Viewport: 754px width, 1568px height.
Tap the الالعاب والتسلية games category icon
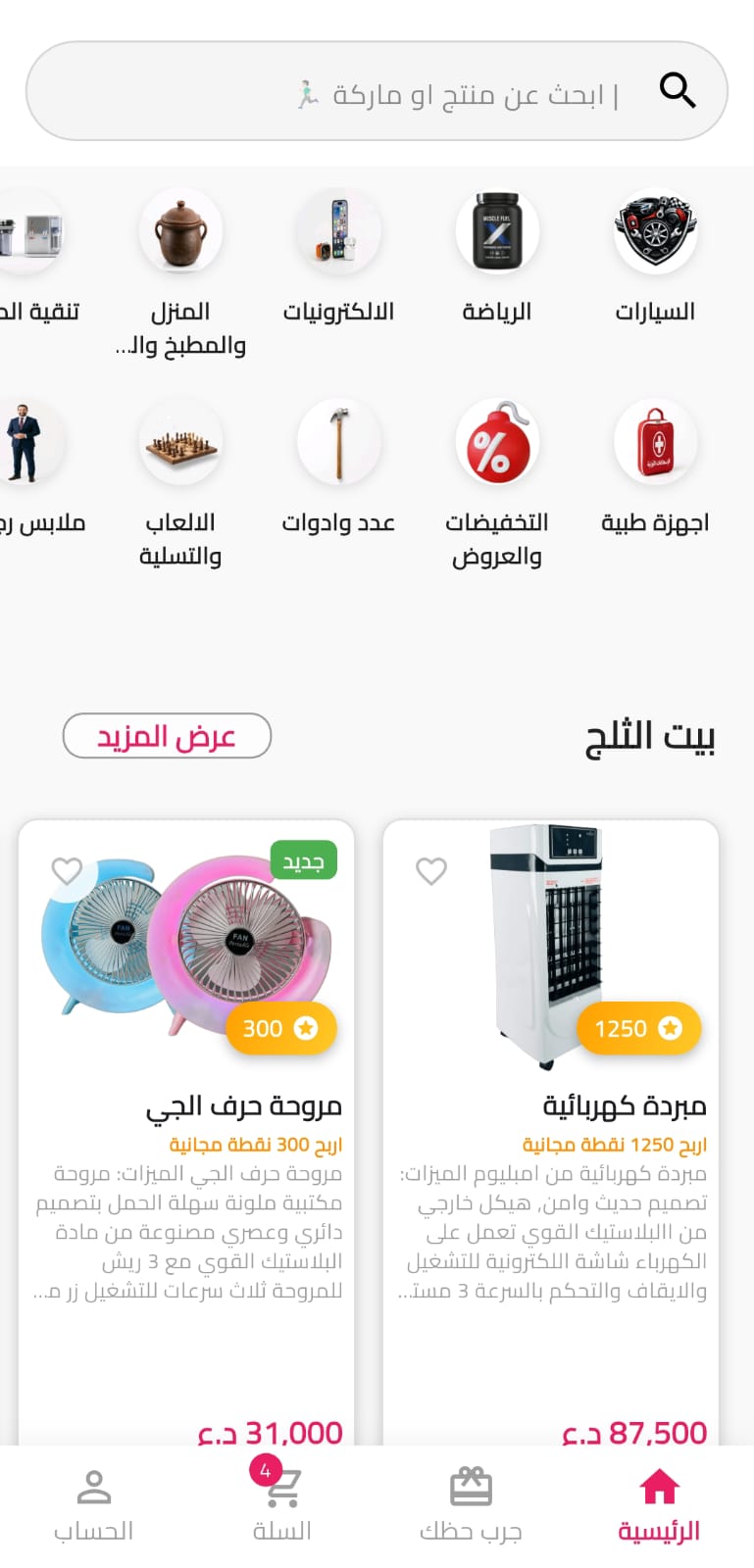pos(180,442)
